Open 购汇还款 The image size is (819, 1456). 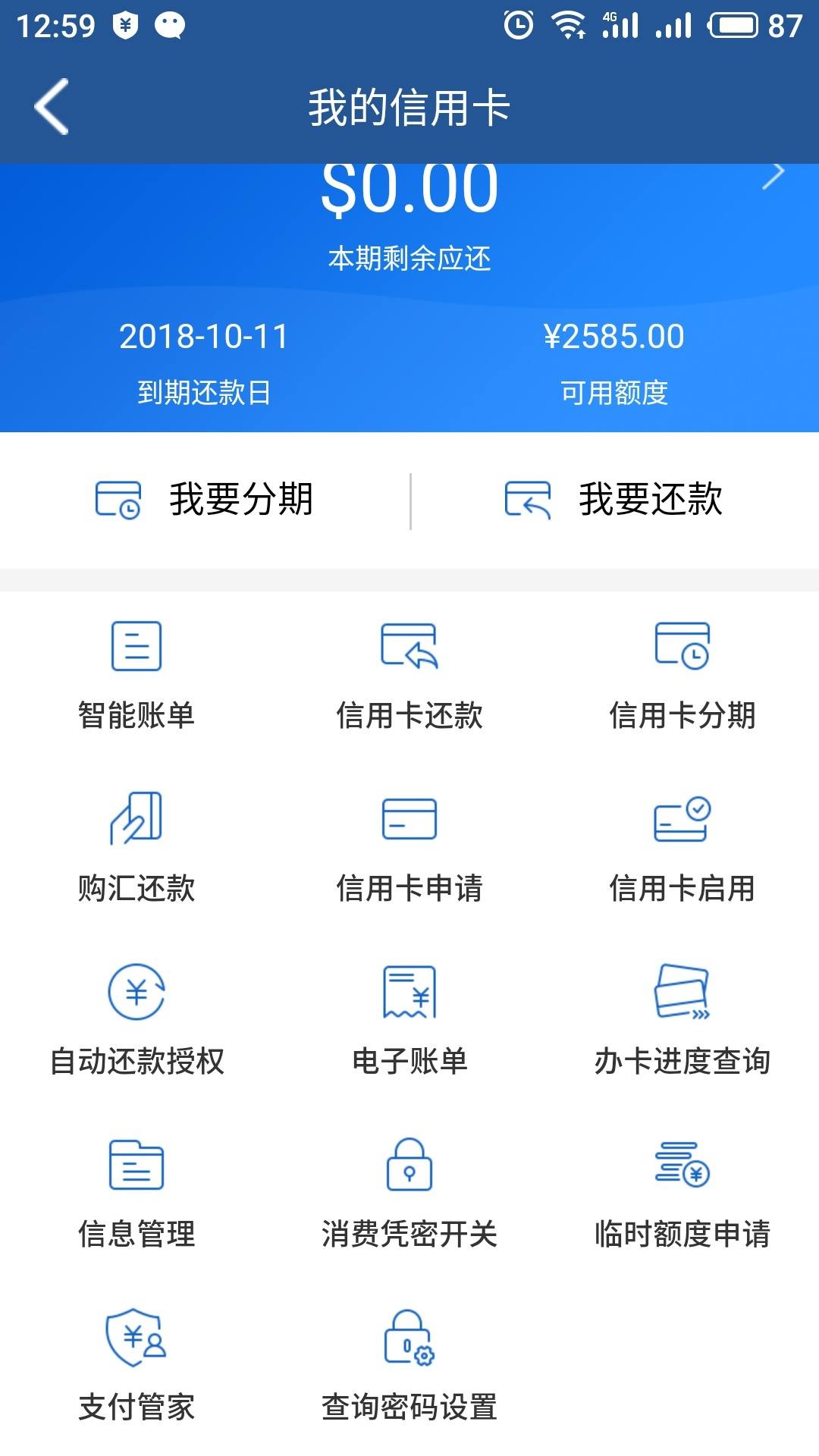[x=136, y=848]
